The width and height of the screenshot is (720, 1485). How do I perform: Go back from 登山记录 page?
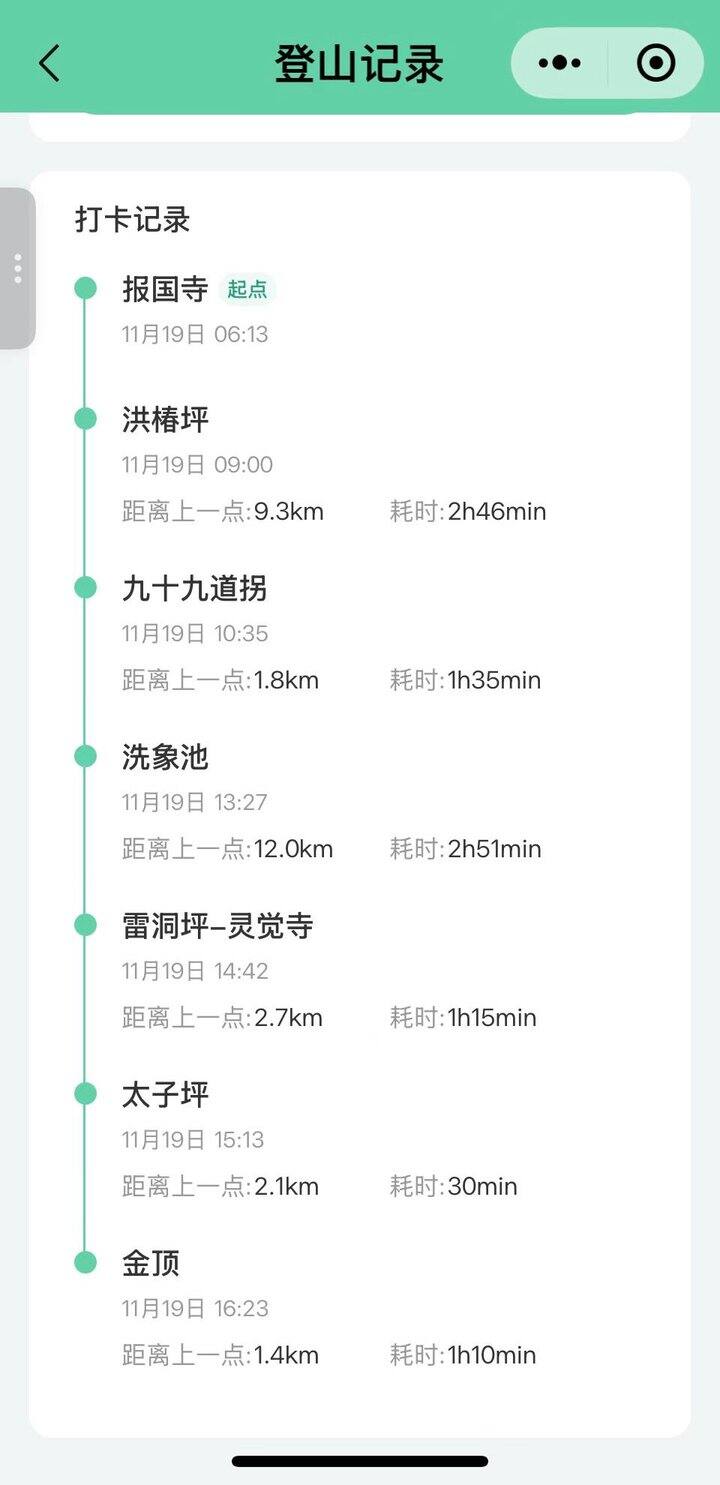point(49,63)
